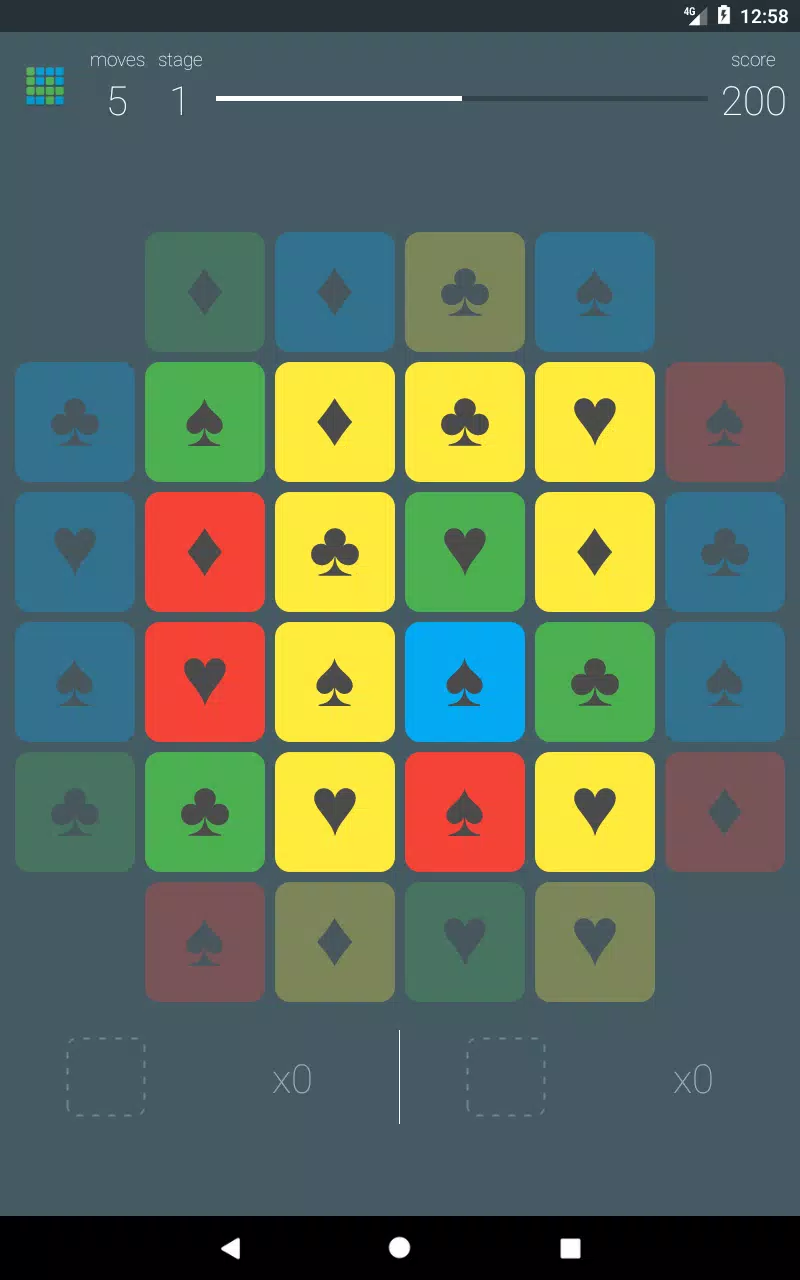Go to the home screen
This screenshot has width=800, height=1280.
tap(399, 1247)
